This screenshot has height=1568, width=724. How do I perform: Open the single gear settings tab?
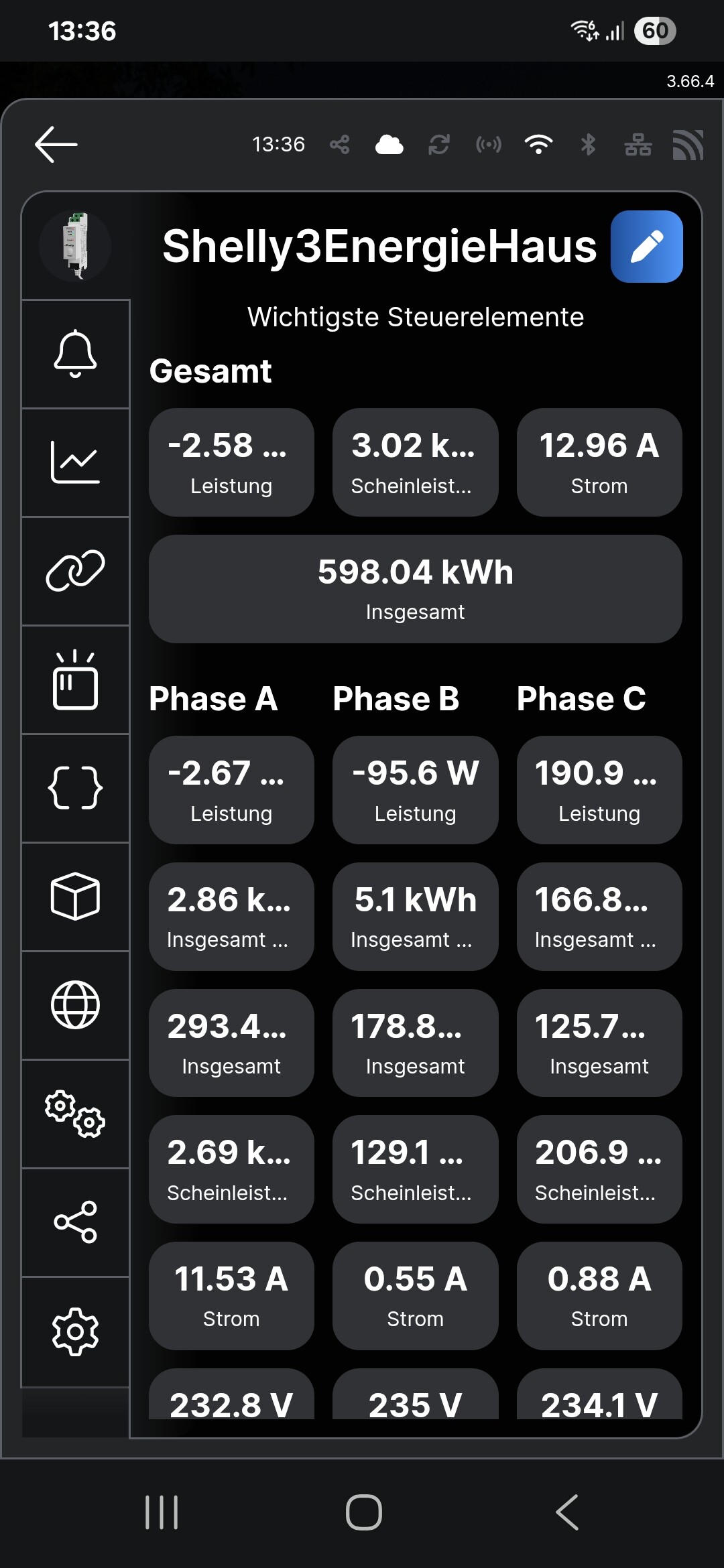pos(75,1331)
